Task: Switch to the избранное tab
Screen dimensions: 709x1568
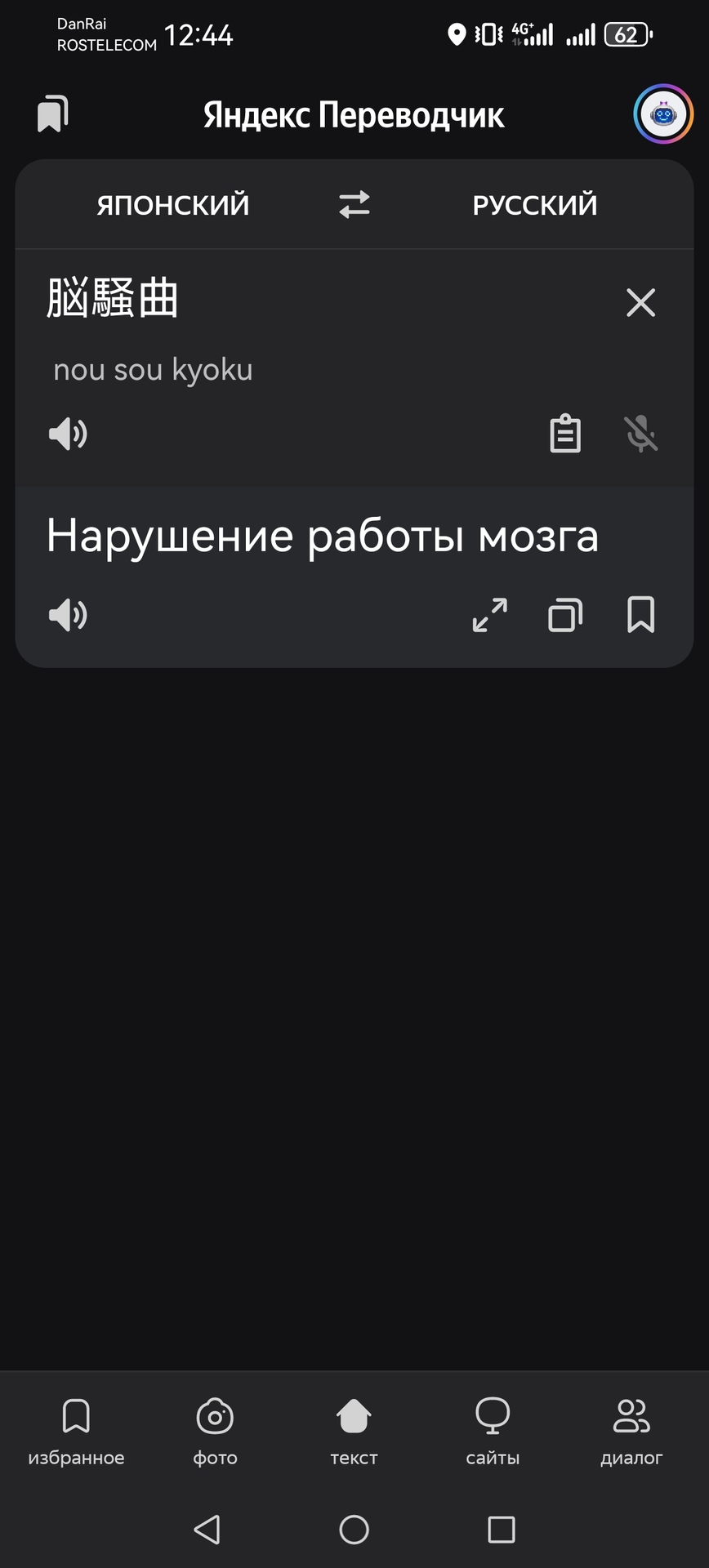Action: 76,1429
